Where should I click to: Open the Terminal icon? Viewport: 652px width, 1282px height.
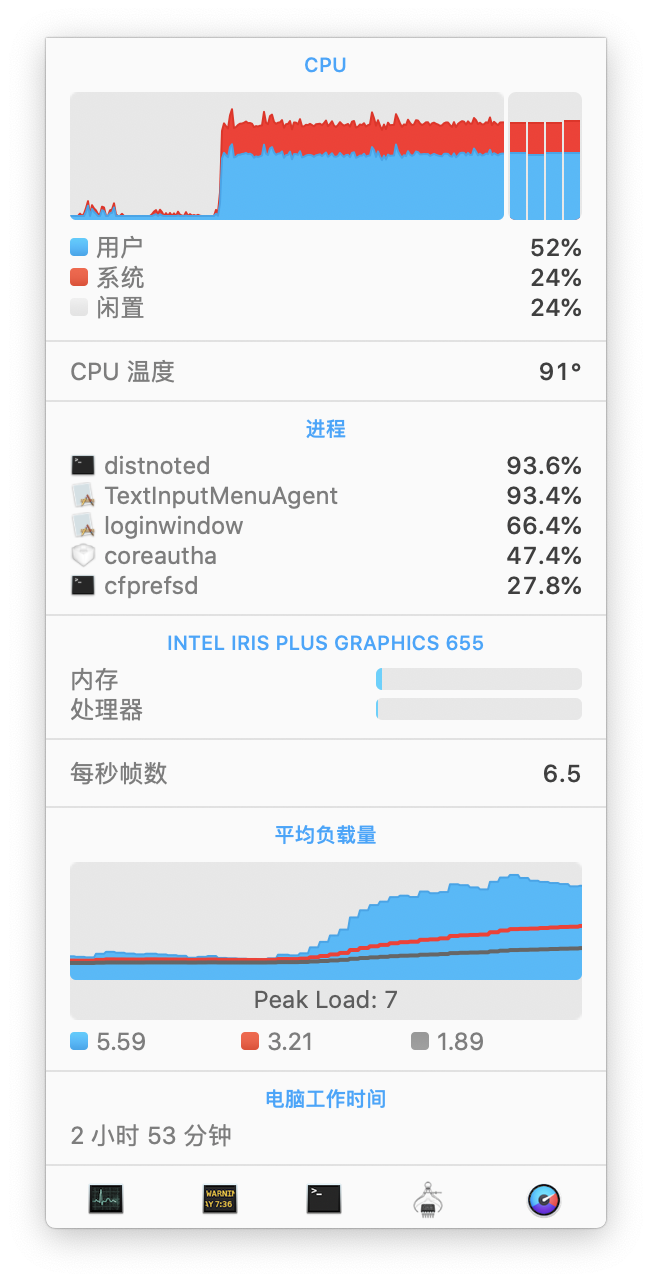pyautogui.click(x=324, y=1199)
